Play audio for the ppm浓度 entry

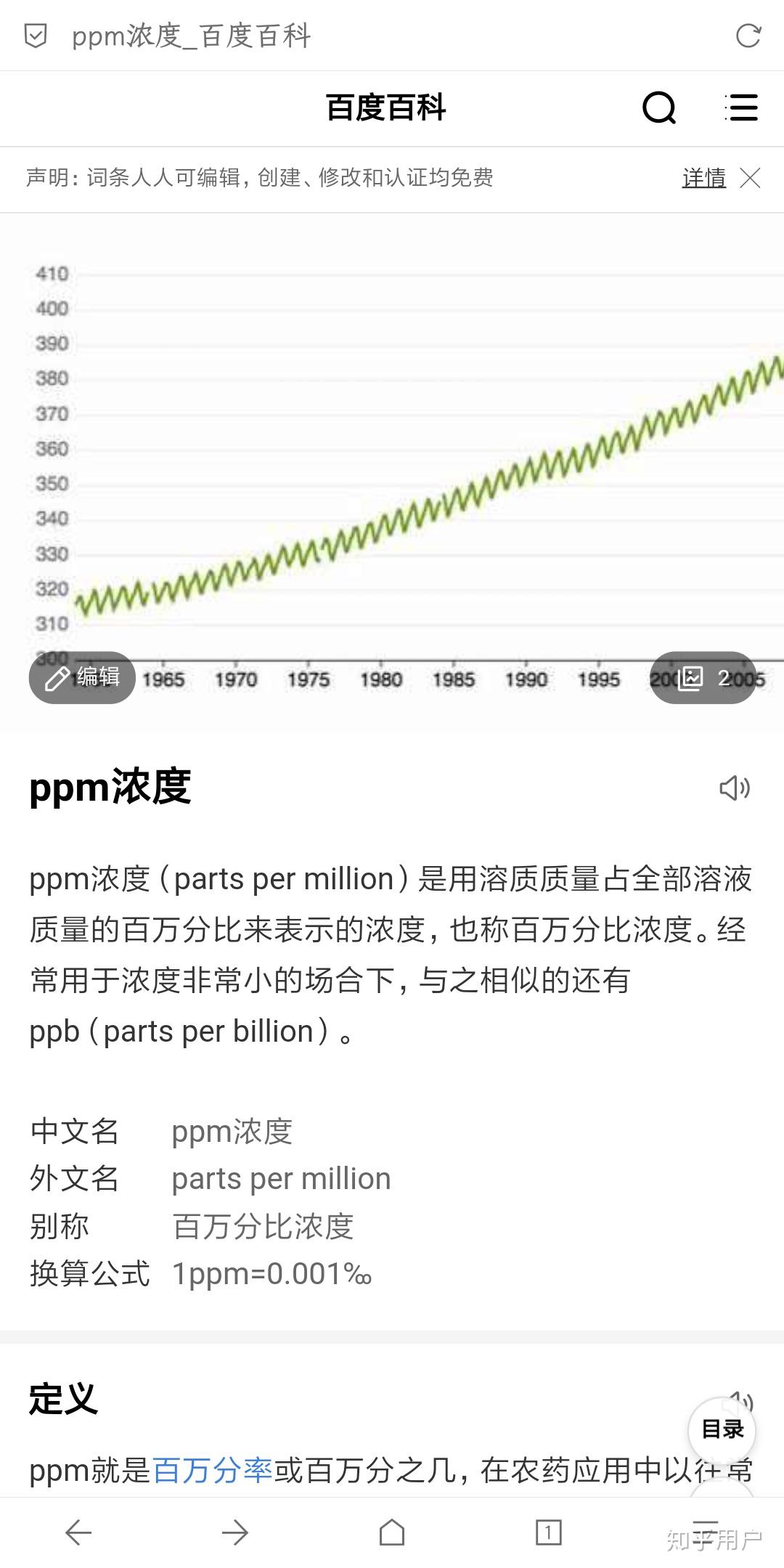[x=735, y=788]
